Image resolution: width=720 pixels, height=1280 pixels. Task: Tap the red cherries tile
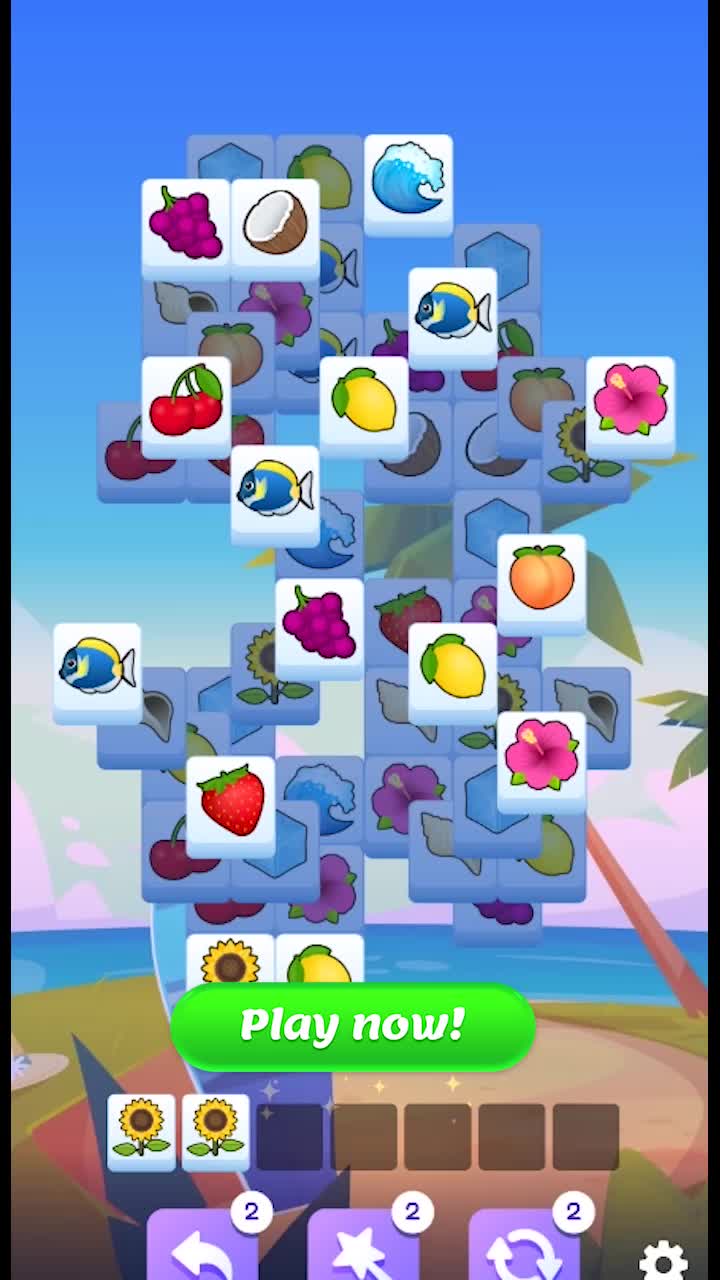pos(186,403)
